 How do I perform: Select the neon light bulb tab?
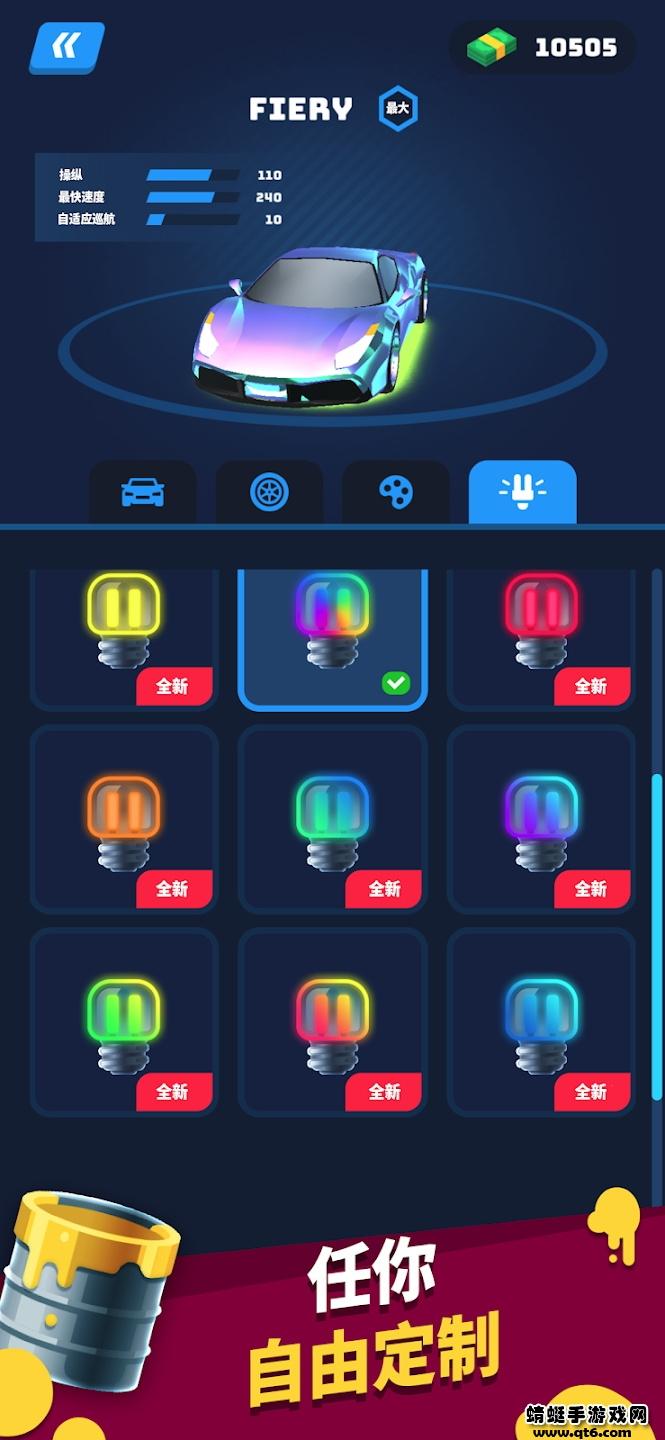click(x=523, y=492)
